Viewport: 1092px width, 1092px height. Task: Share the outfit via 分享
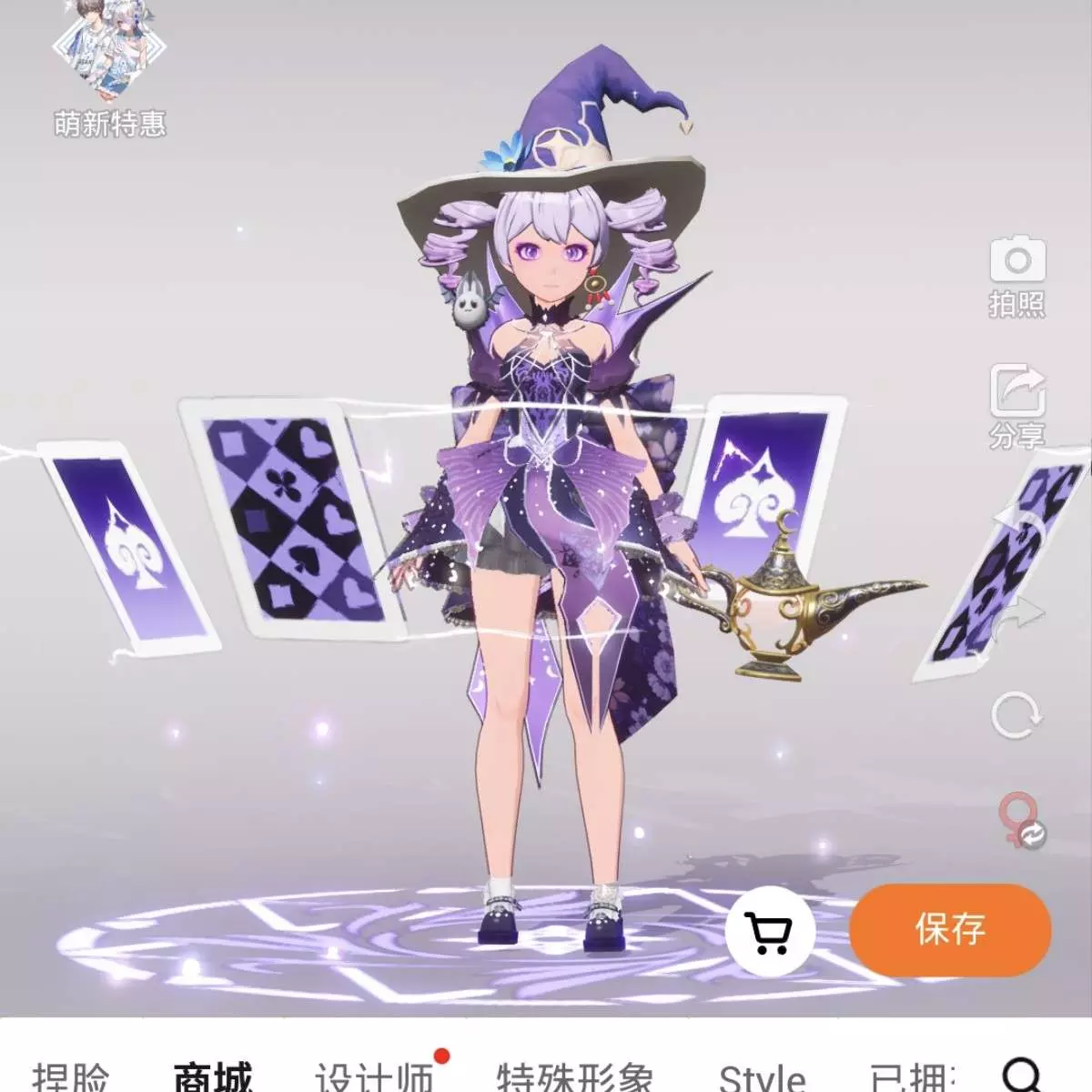(x=1016, y=407)
